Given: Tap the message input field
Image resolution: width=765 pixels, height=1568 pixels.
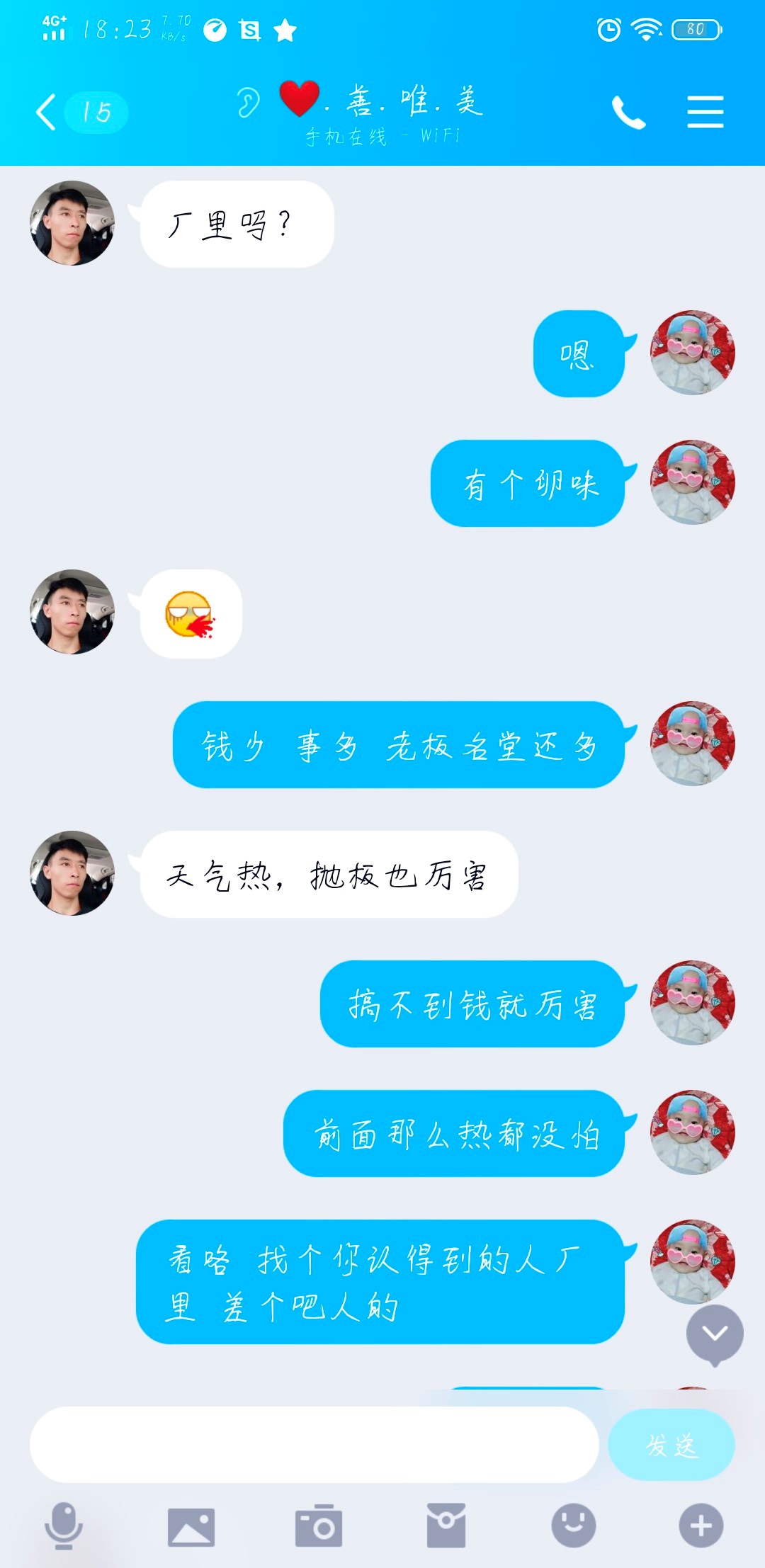Looking at the screenshot, I should coord(314,1445).
